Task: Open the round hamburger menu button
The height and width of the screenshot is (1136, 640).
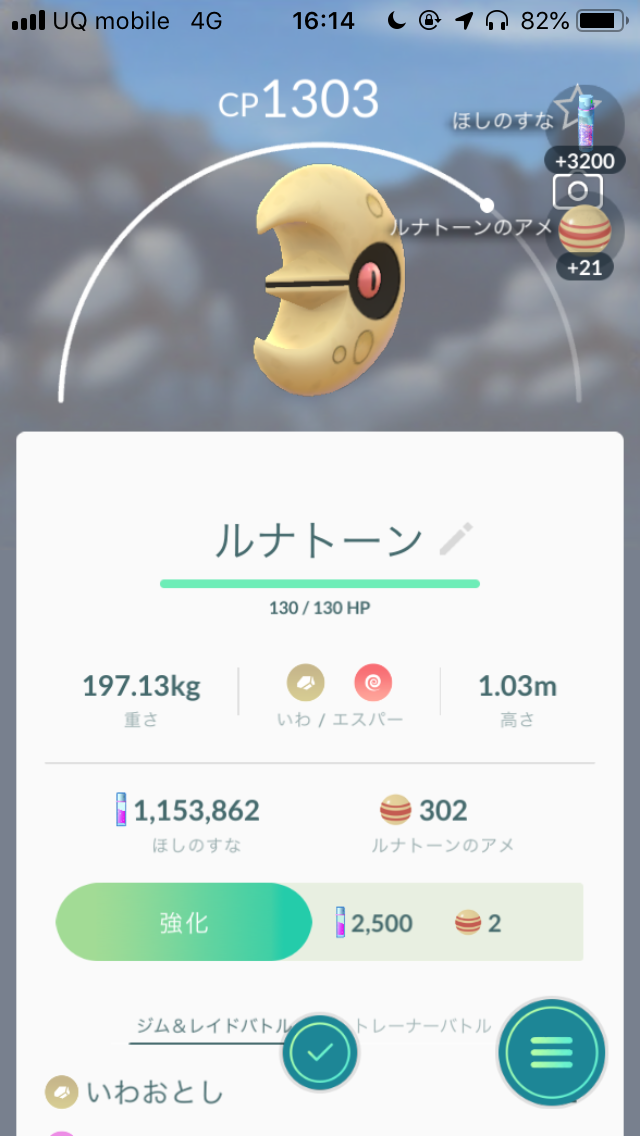Action: (551, 1051)
